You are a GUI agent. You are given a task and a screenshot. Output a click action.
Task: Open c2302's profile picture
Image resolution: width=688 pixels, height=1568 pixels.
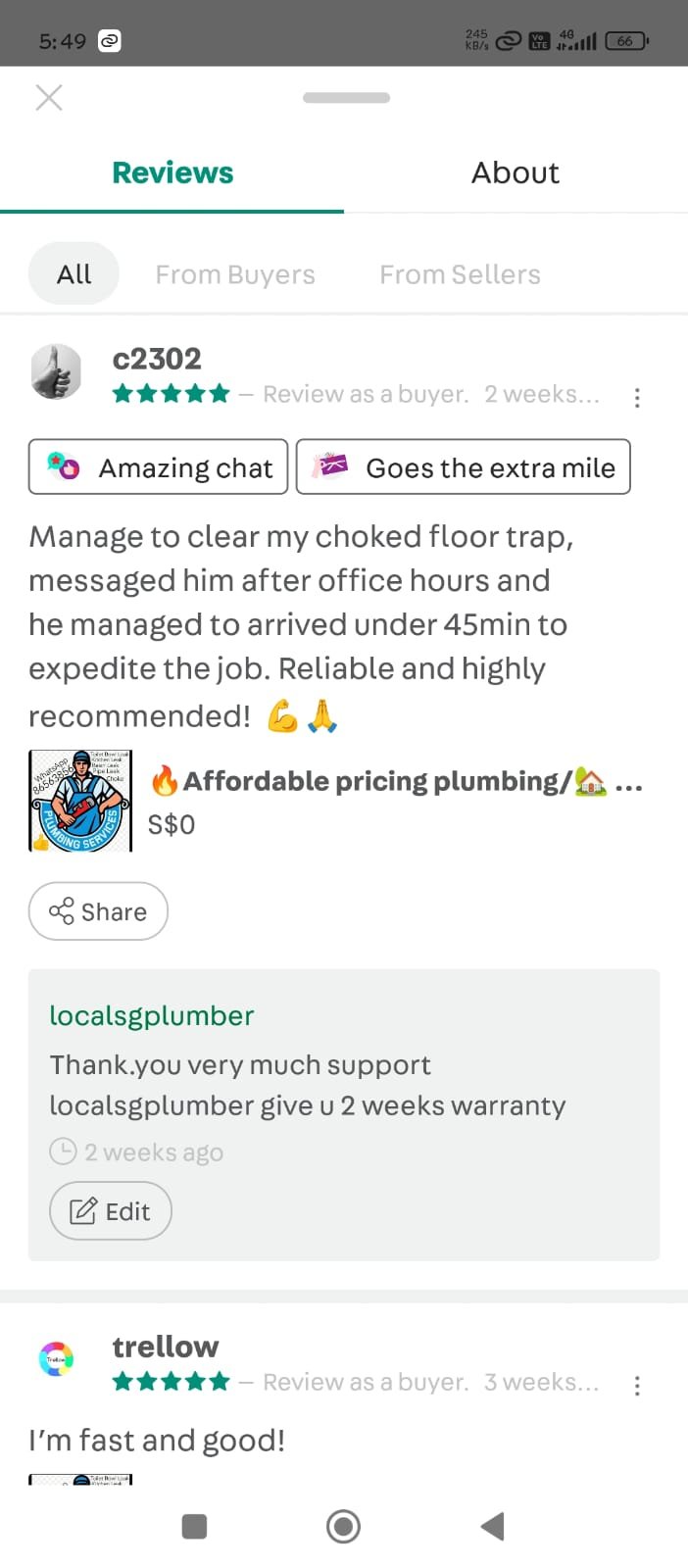coord(57,372)
